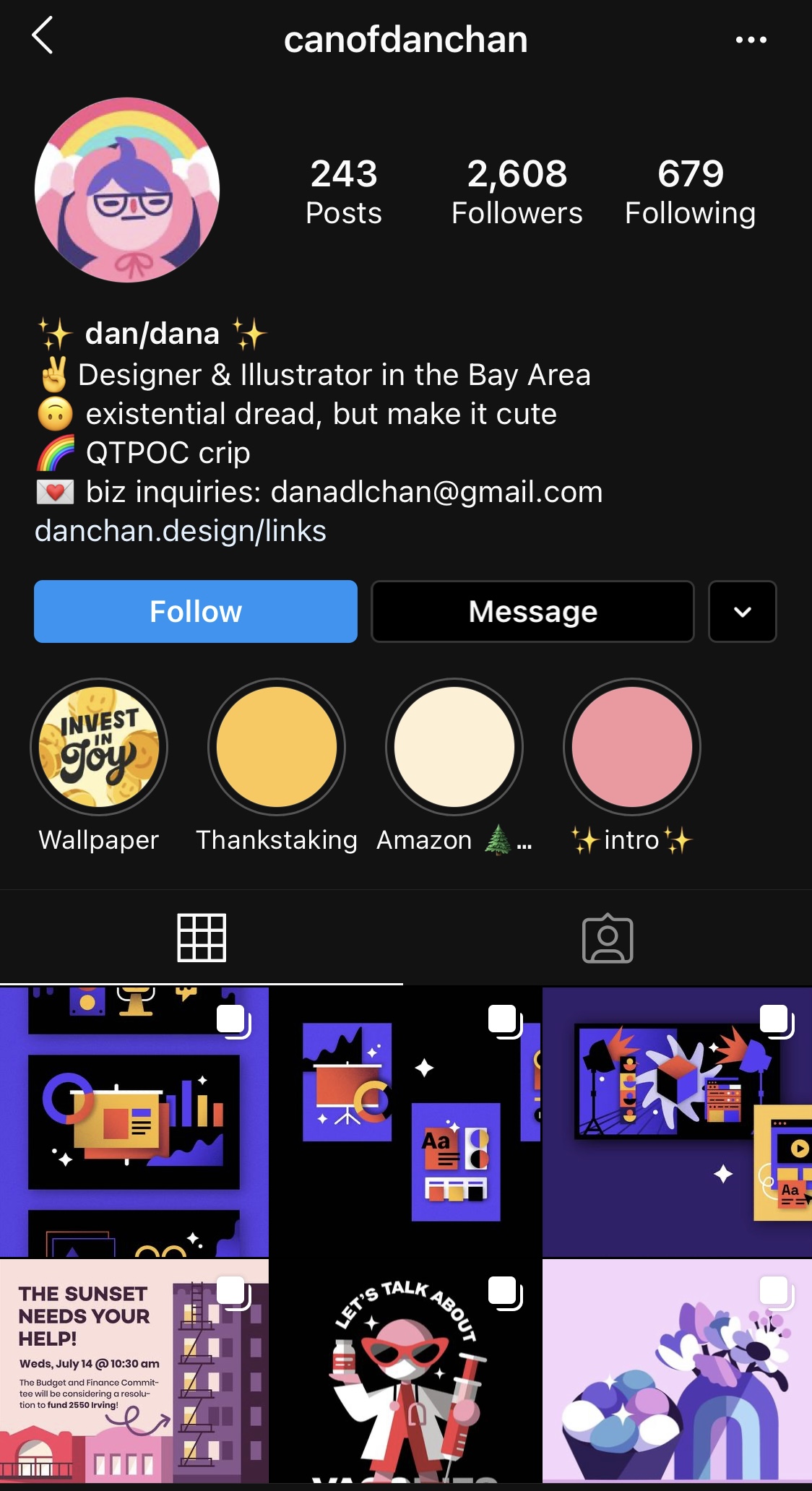Open the post with the Aa typography card

(x=405, y=1122)
